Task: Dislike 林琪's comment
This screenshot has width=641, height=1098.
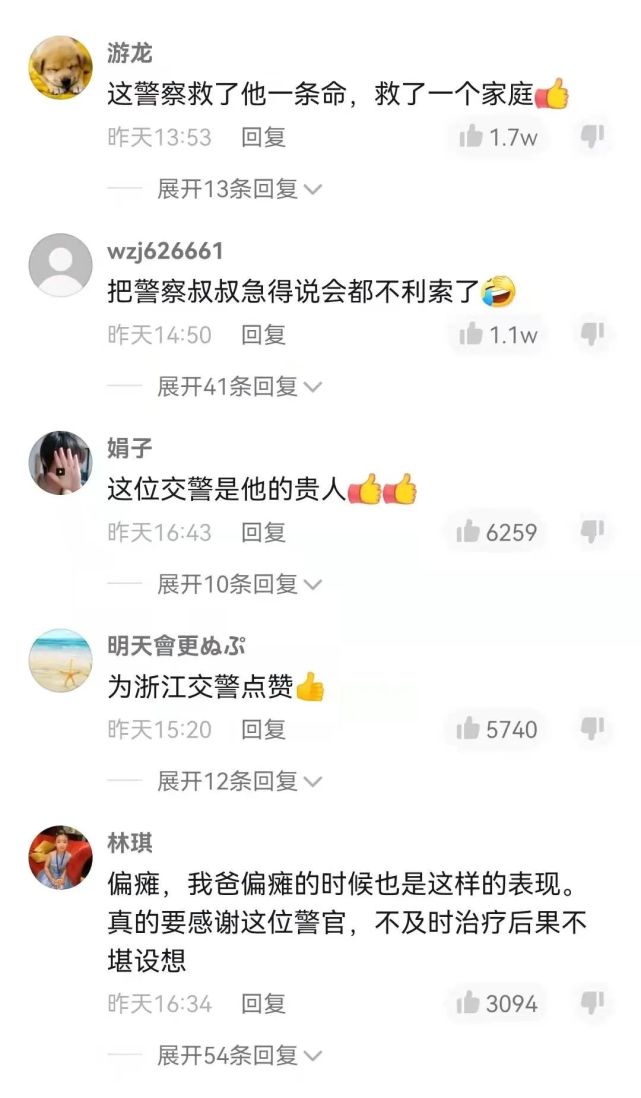Action: click(593, 1003)
